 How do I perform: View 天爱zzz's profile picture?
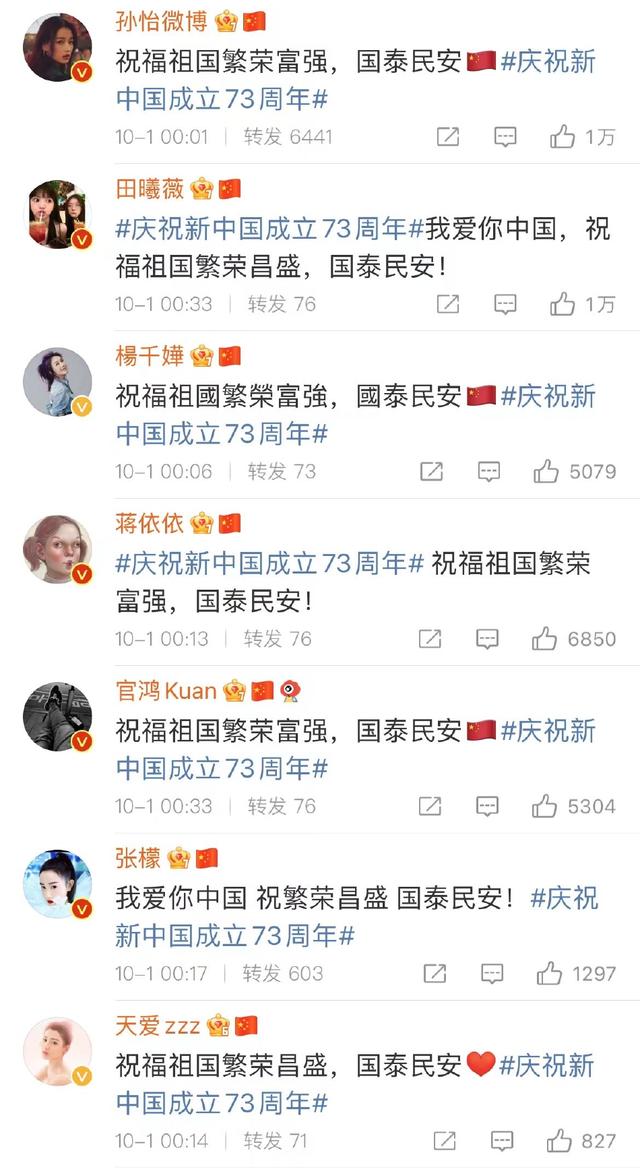coord(57,1051)
